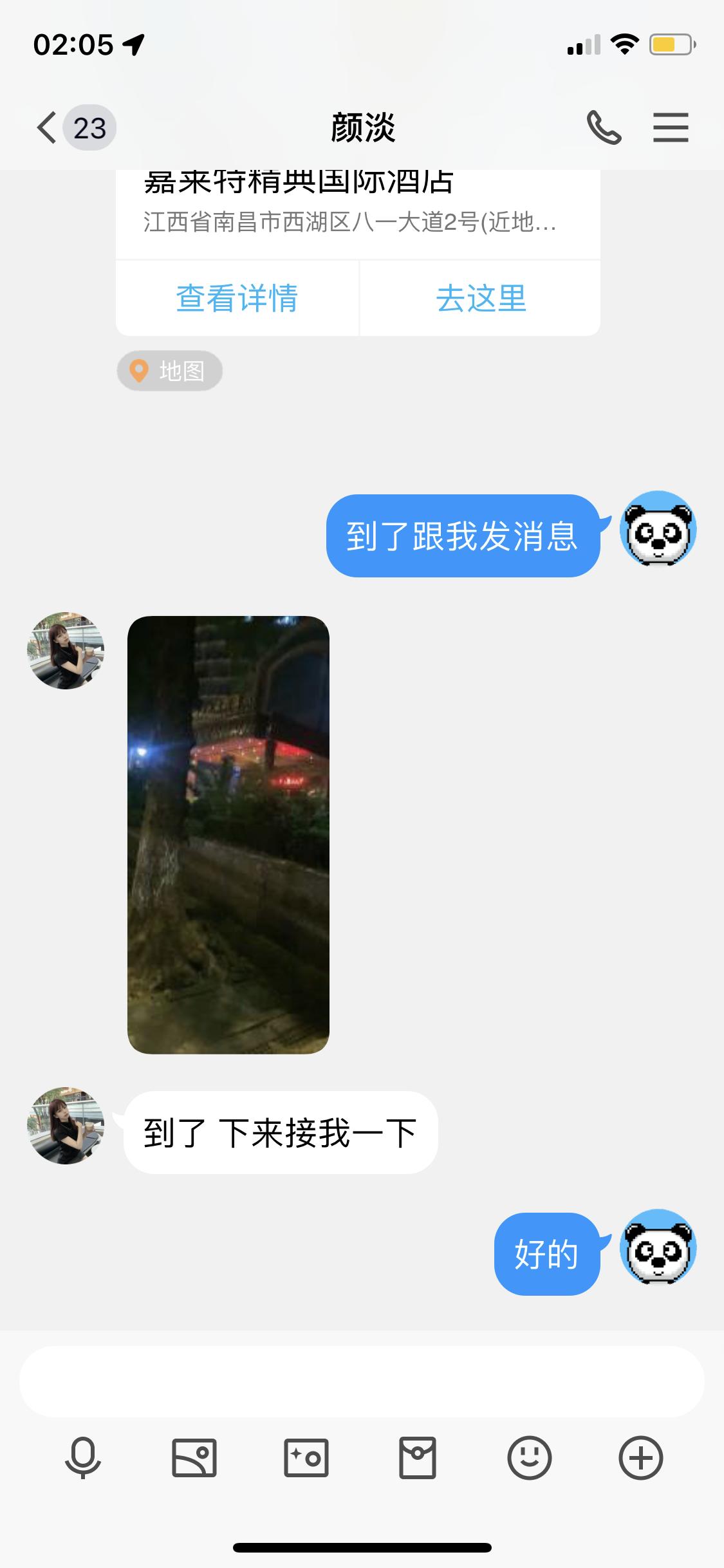Open 颜淡's profile from her photo message avatar
The height and width of the screenshot is (1568, 724).
click(x=66, y=651)
